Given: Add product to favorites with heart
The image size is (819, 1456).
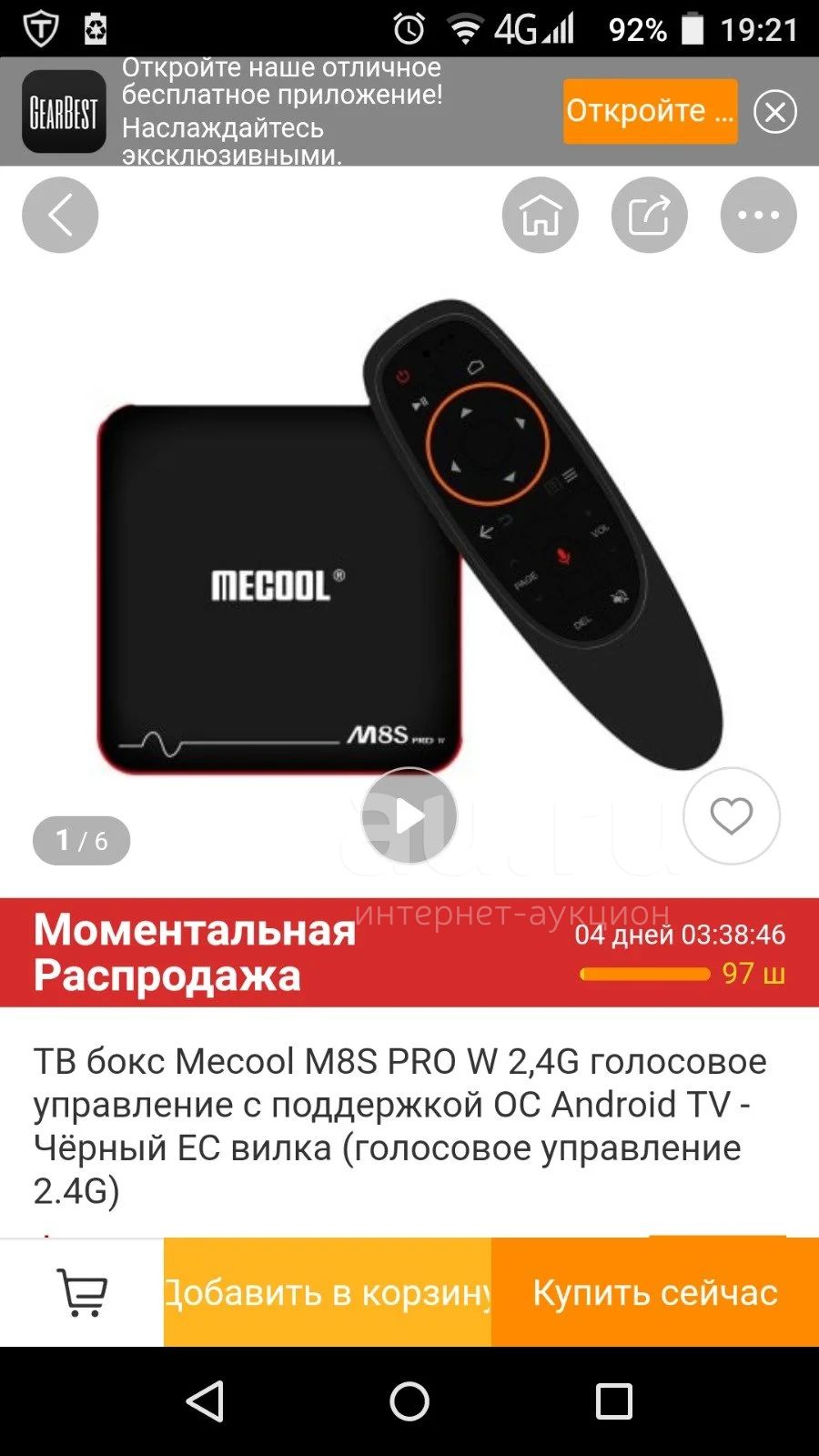Looking at the screenshot, I should 732,815.
